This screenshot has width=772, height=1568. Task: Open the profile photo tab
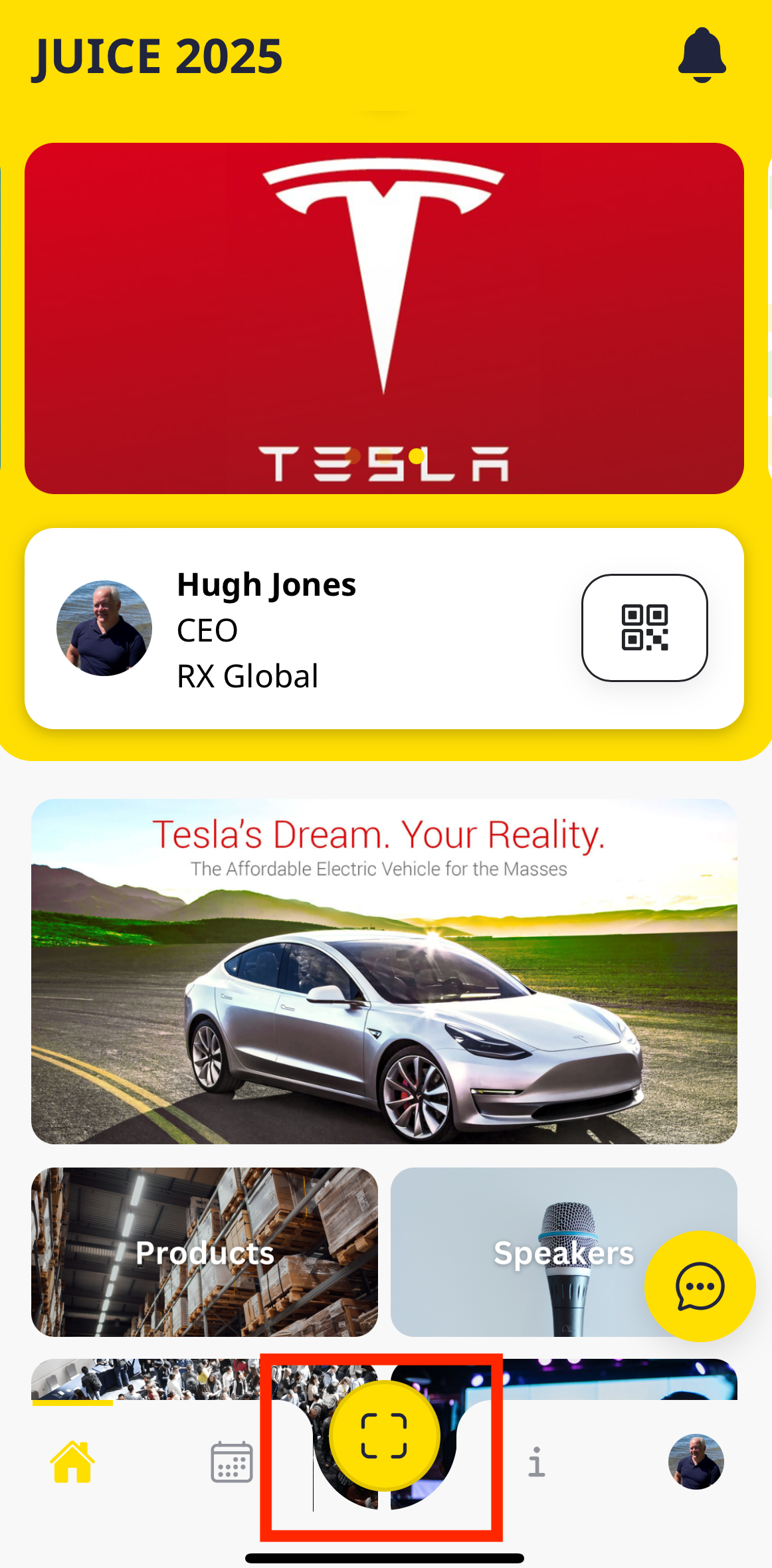click(x=696, y=1462)
